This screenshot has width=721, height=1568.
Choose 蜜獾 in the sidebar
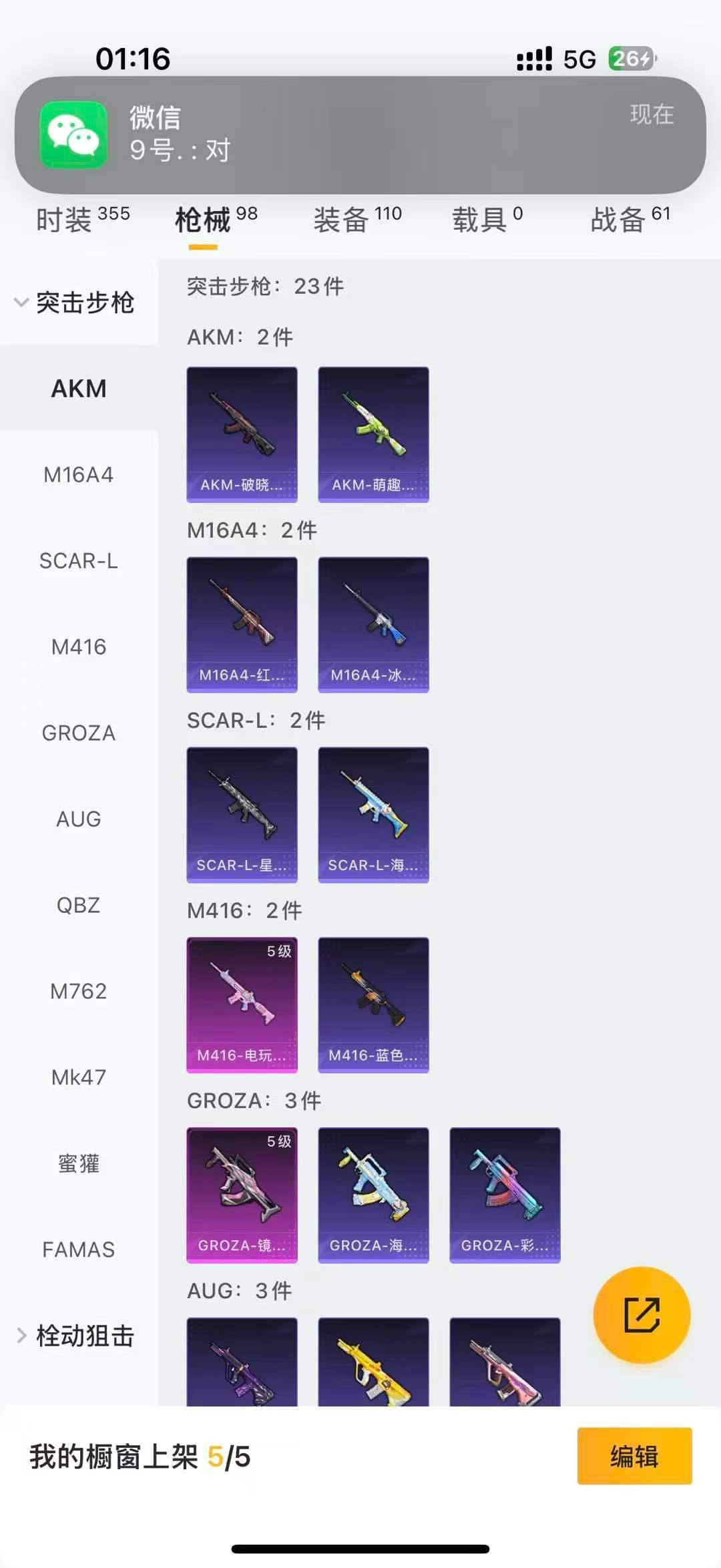coord(79,1164)
